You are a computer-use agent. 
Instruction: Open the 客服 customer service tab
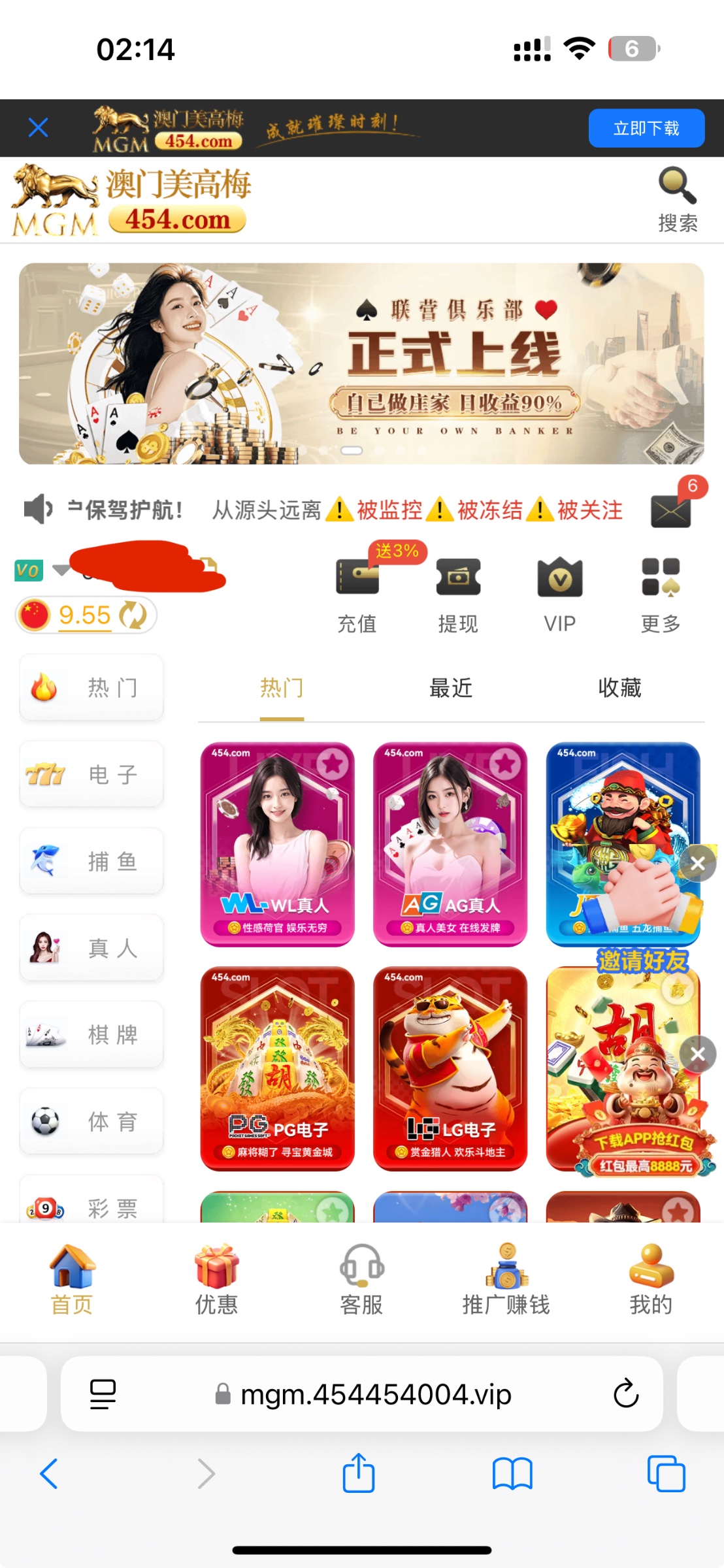tap(361, 1279)
